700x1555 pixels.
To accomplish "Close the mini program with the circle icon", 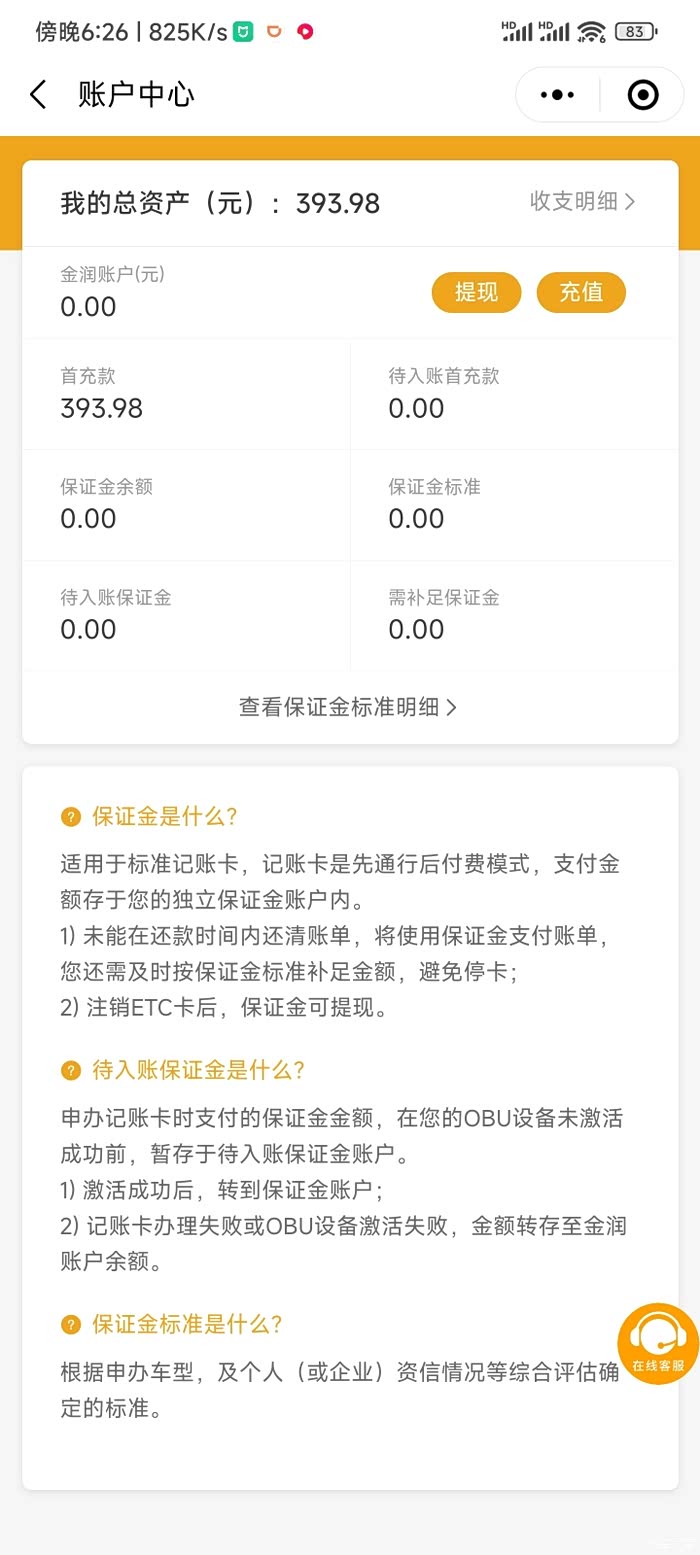I will pyautogui.click(x=642, y=95).
